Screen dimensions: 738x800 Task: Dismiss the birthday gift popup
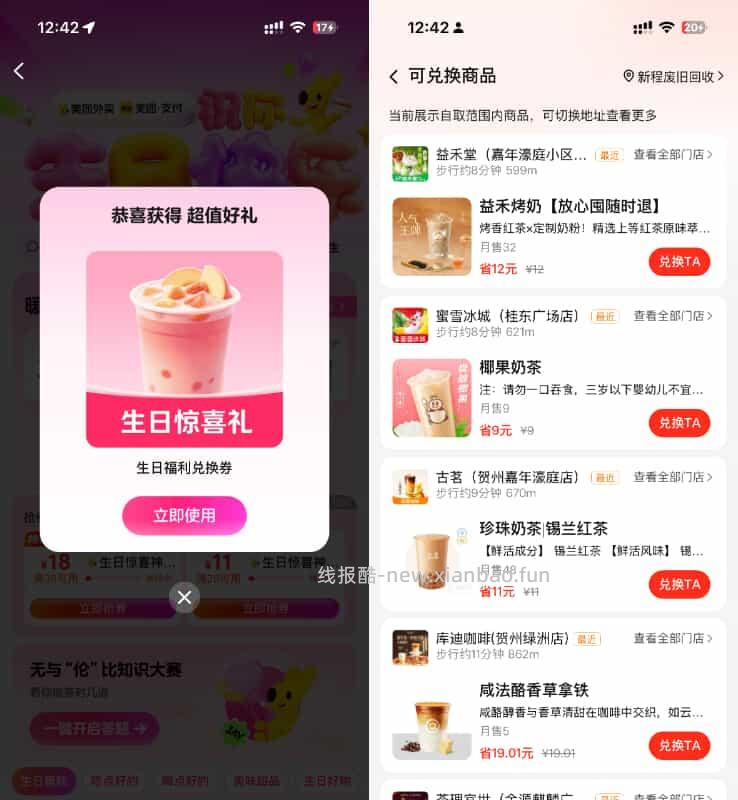click(x=184, y=598)
